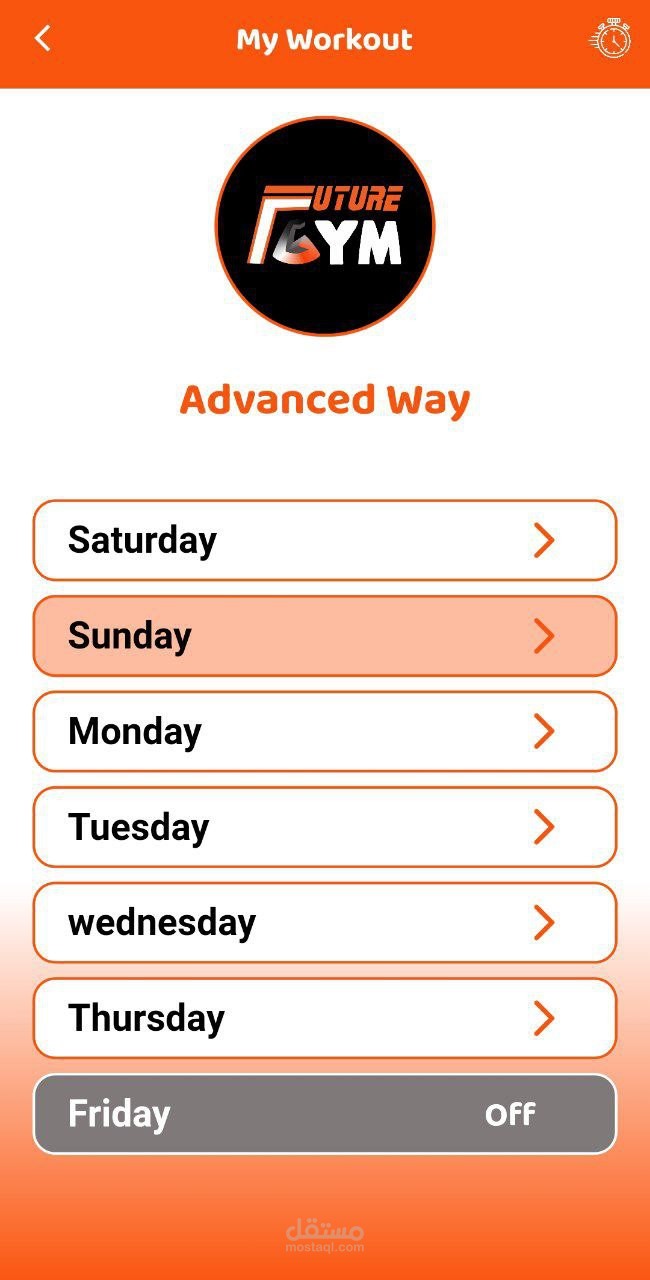Open the Tuesday workout
Screen dimensions: 650x1280
[x=325, y=827]
